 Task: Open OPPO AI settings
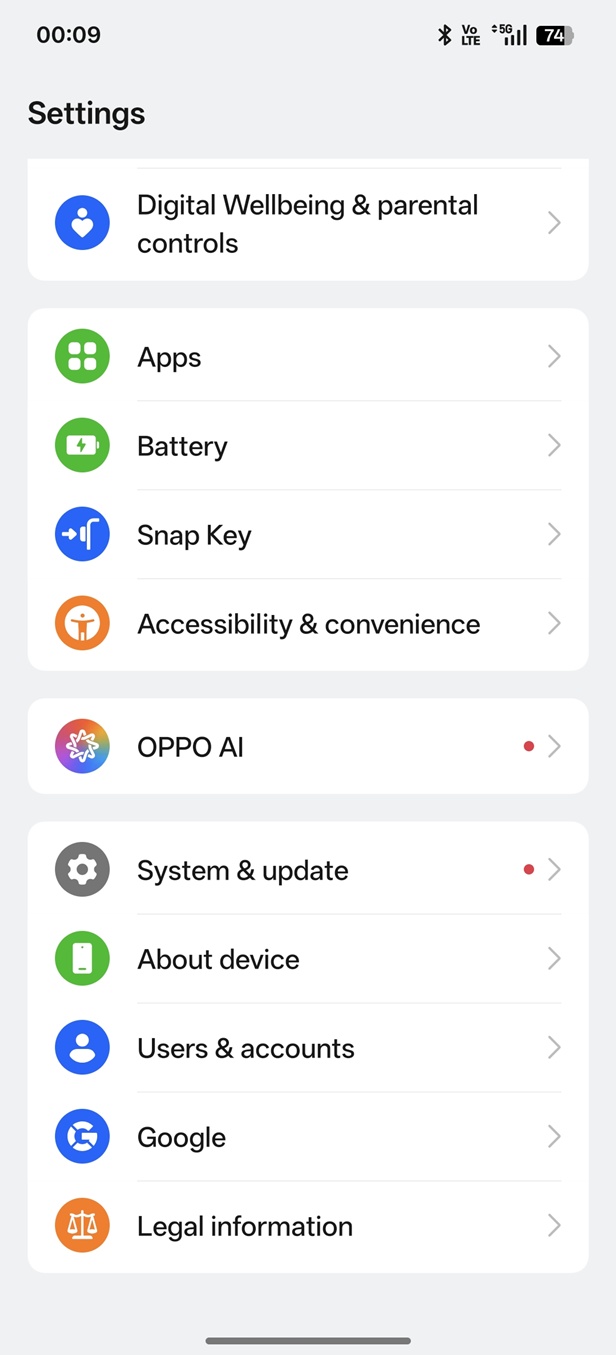point(307,747)
